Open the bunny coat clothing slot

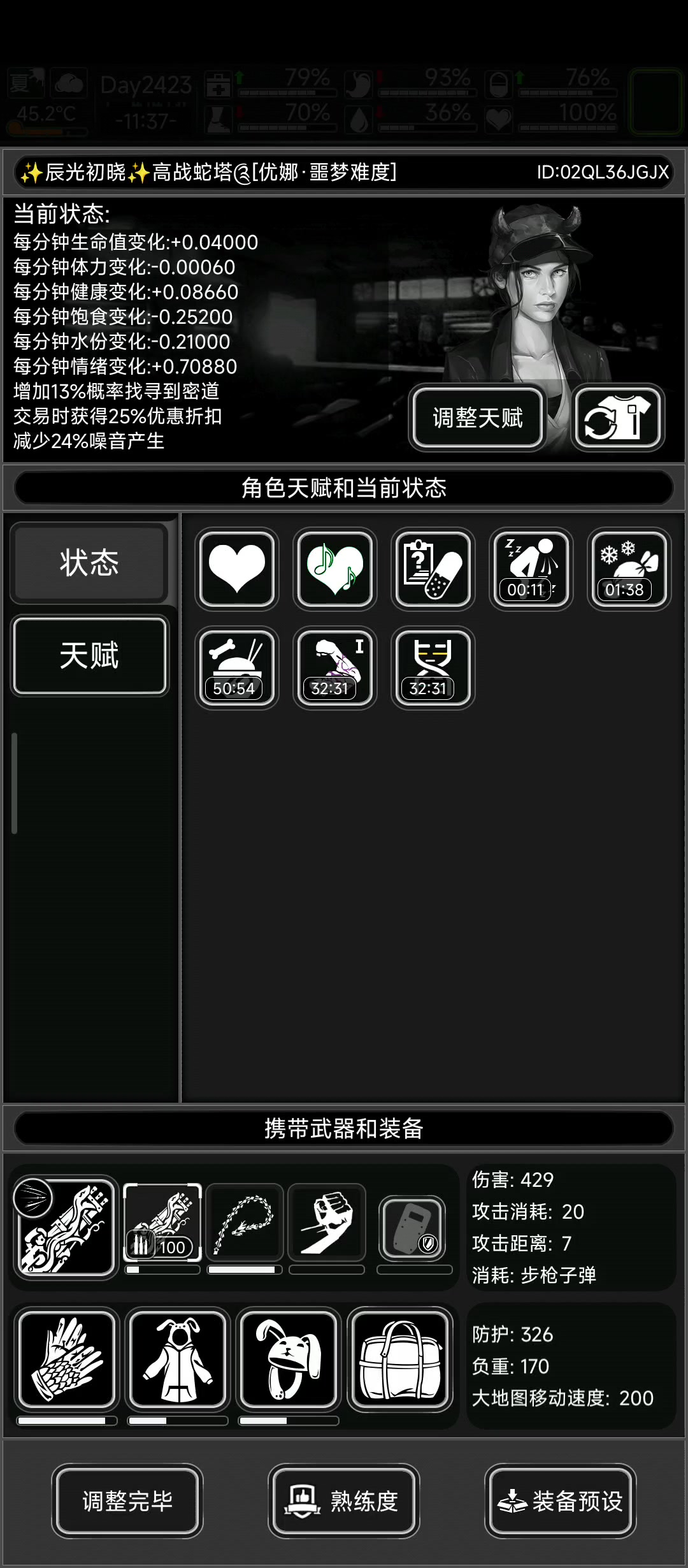coord(178,1358)
